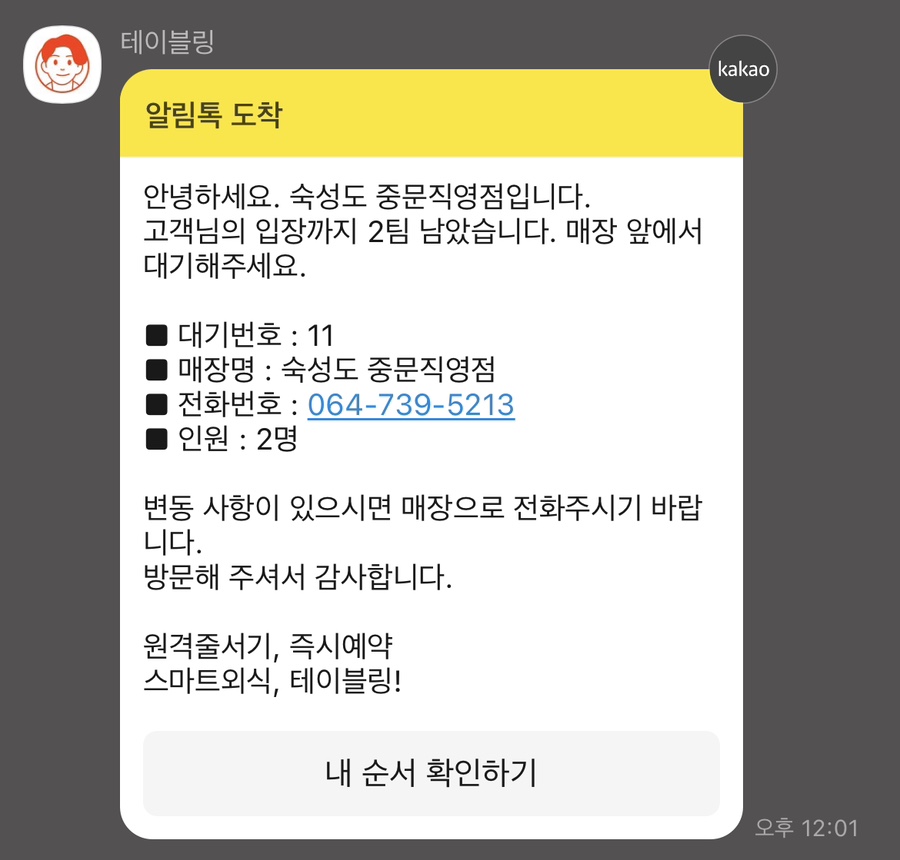Open the 테이블링 profile avatar
Viewport: 900px width, 860px height.
click(x=62, y=65)
